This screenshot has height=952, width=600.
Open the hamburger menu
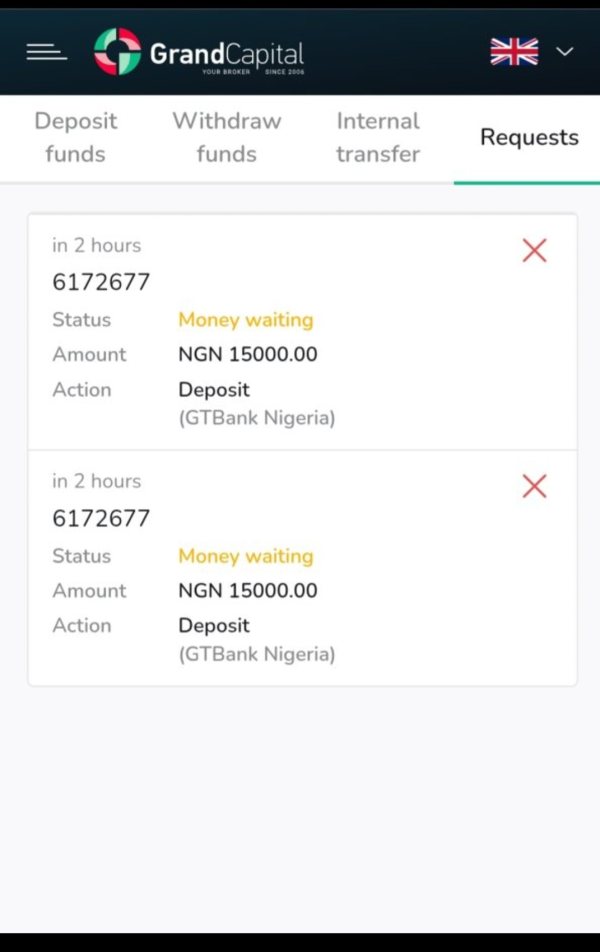pyautogui.click(x=47, y=52)
